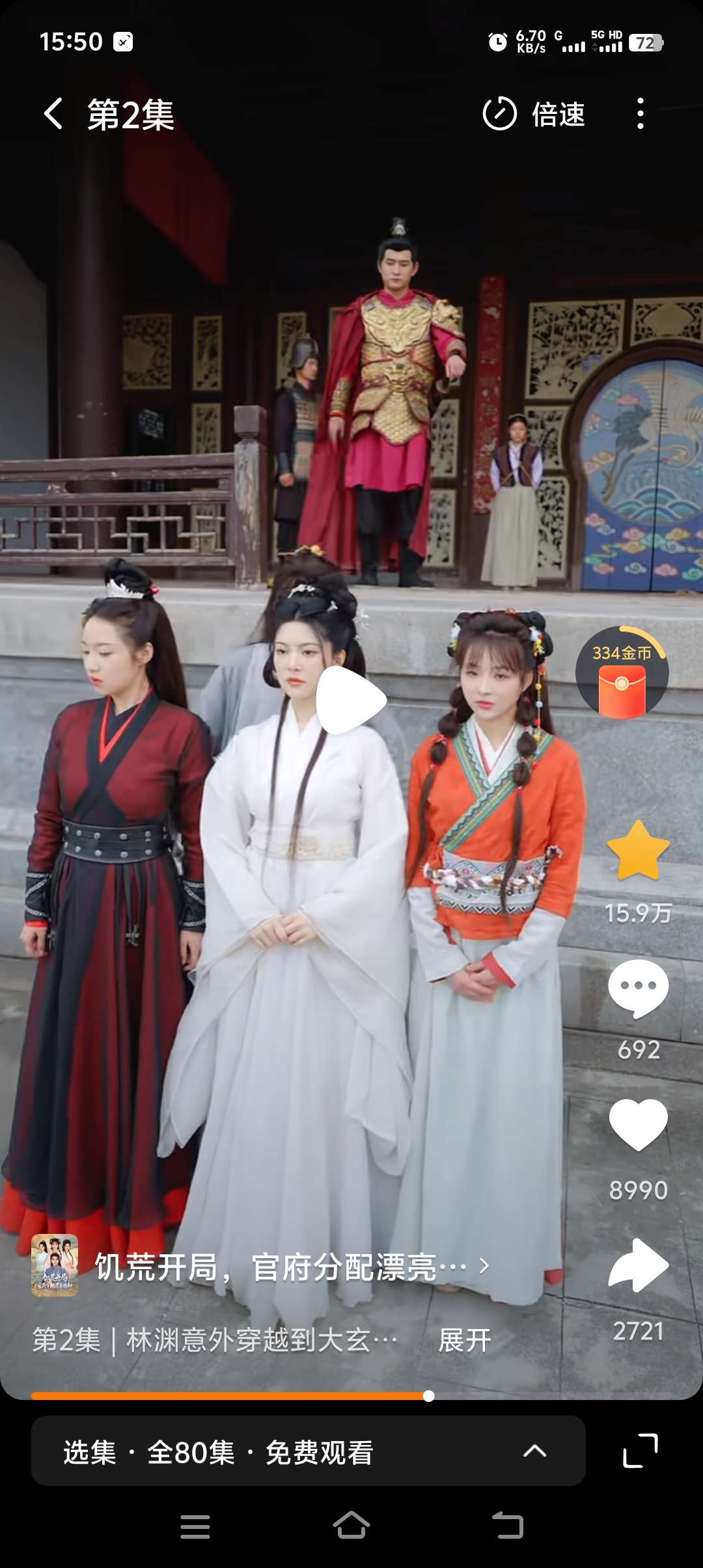The width and height of the screenshot is (703, 1568).
Task: Open the recent apps menu
Action: pos(195,1526)
